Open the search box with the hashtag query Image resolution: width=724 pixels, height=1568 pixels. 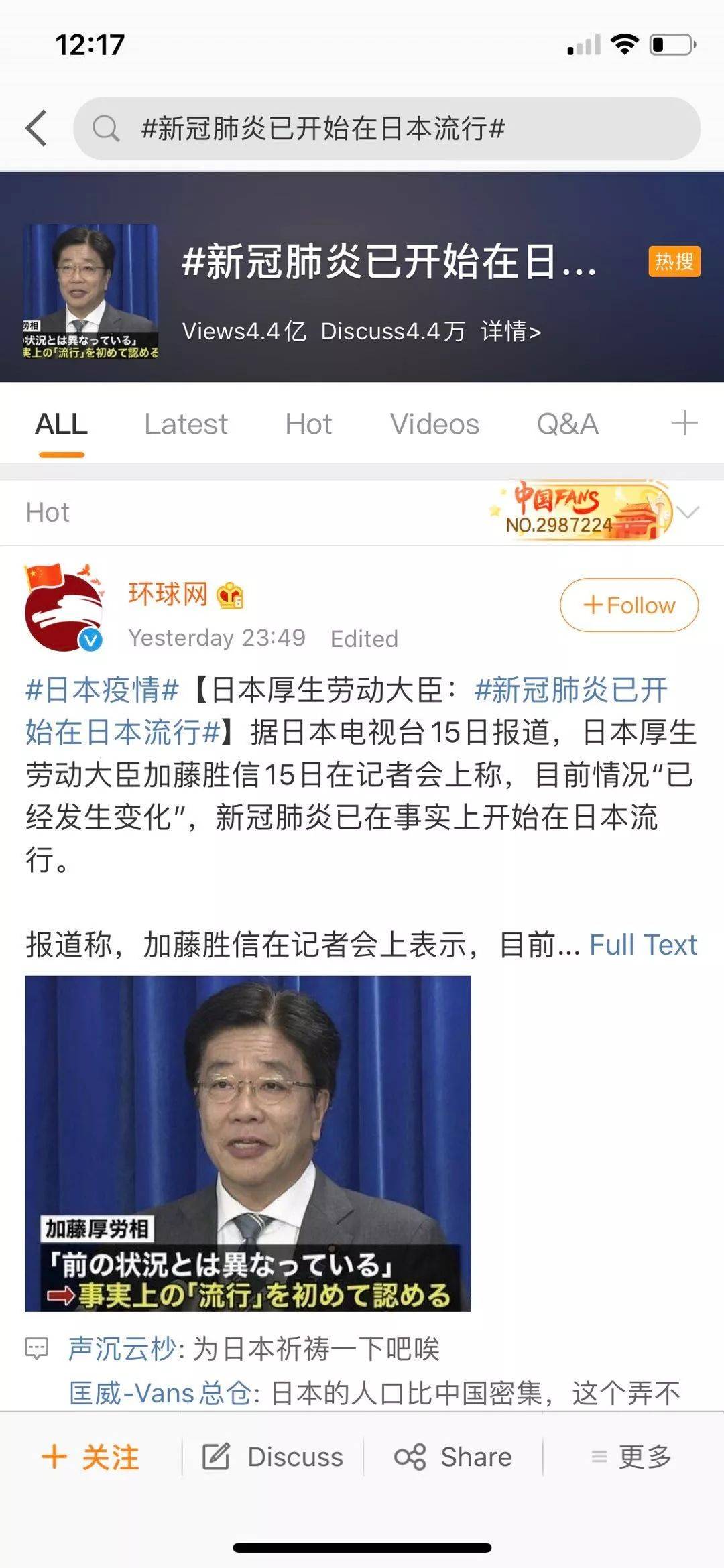(x=386, y=128)
